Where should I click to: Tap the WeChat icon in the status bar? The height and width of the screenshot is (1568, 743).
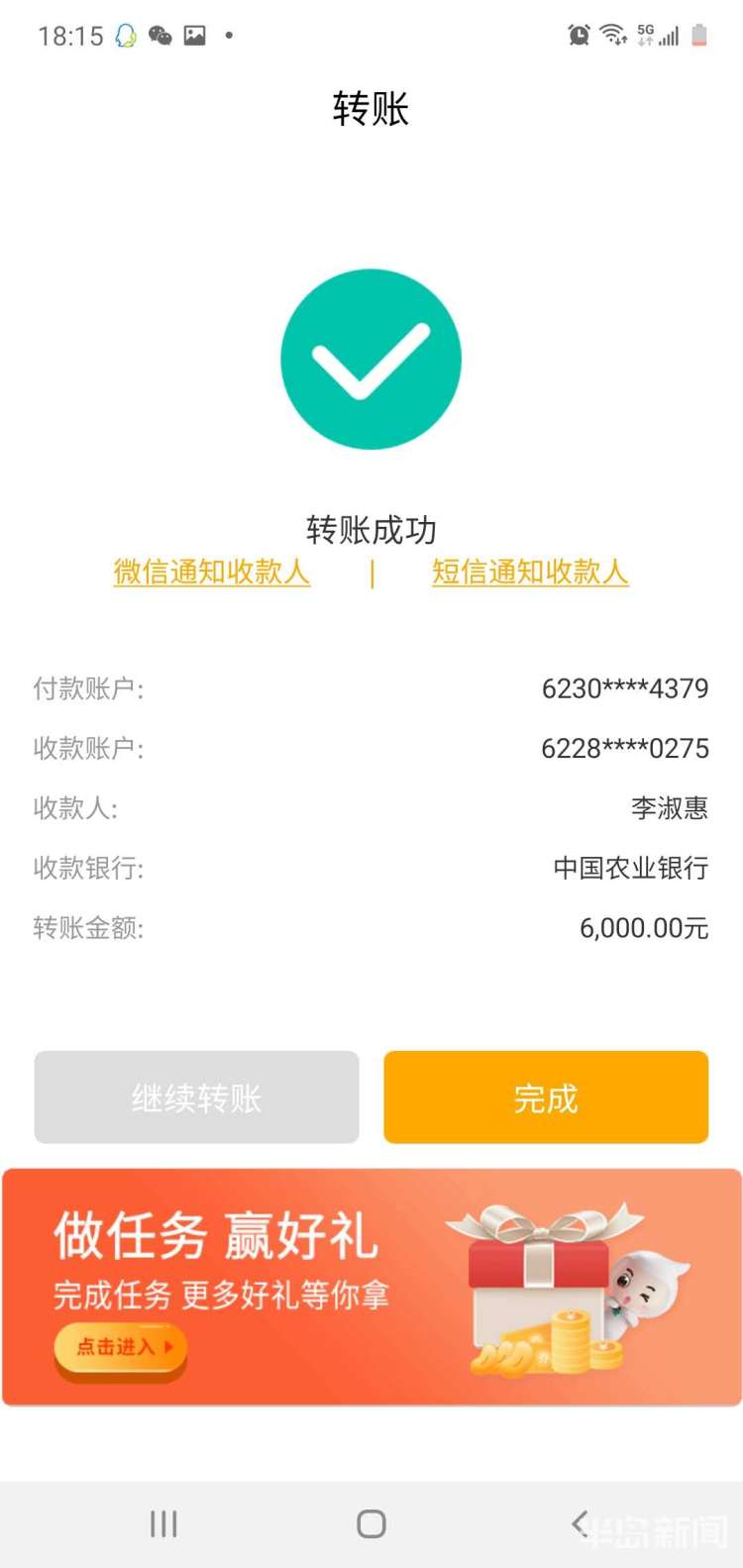(159, 35)
